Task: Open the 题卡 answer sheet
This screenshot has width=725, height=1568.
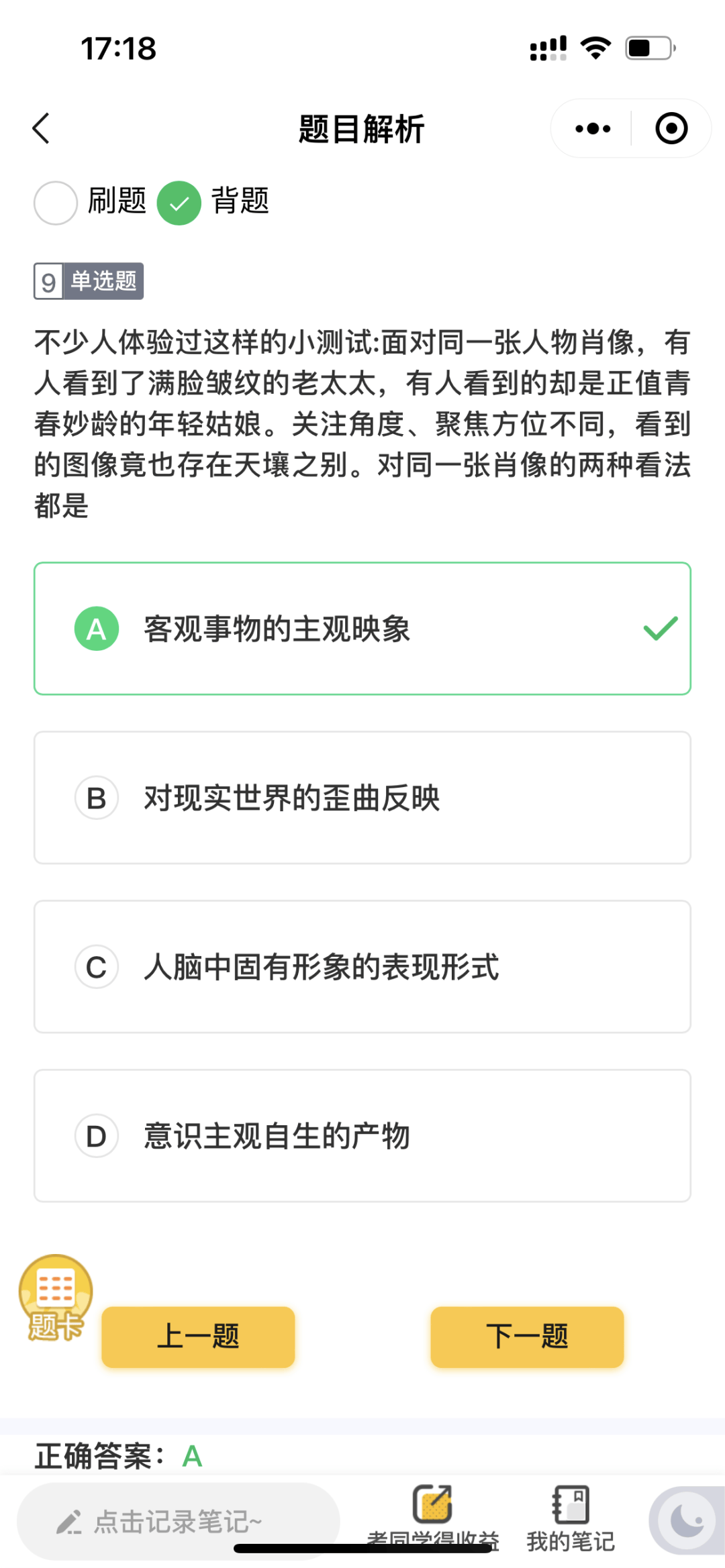Action: pyautogui.click(x=55, y=1296)
